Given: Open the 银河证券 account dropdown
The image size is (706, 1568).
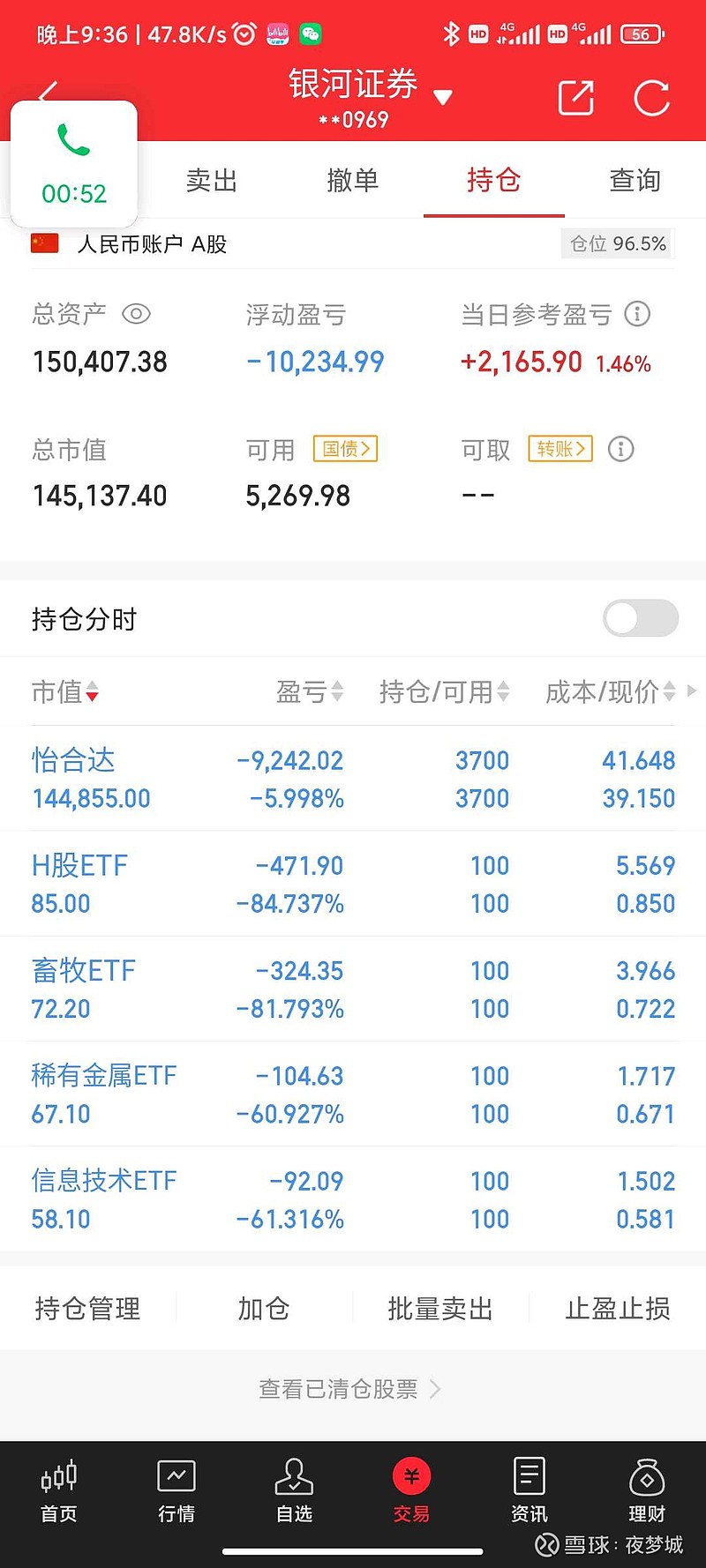Looking at the screenshot, I should coord(371,97).
